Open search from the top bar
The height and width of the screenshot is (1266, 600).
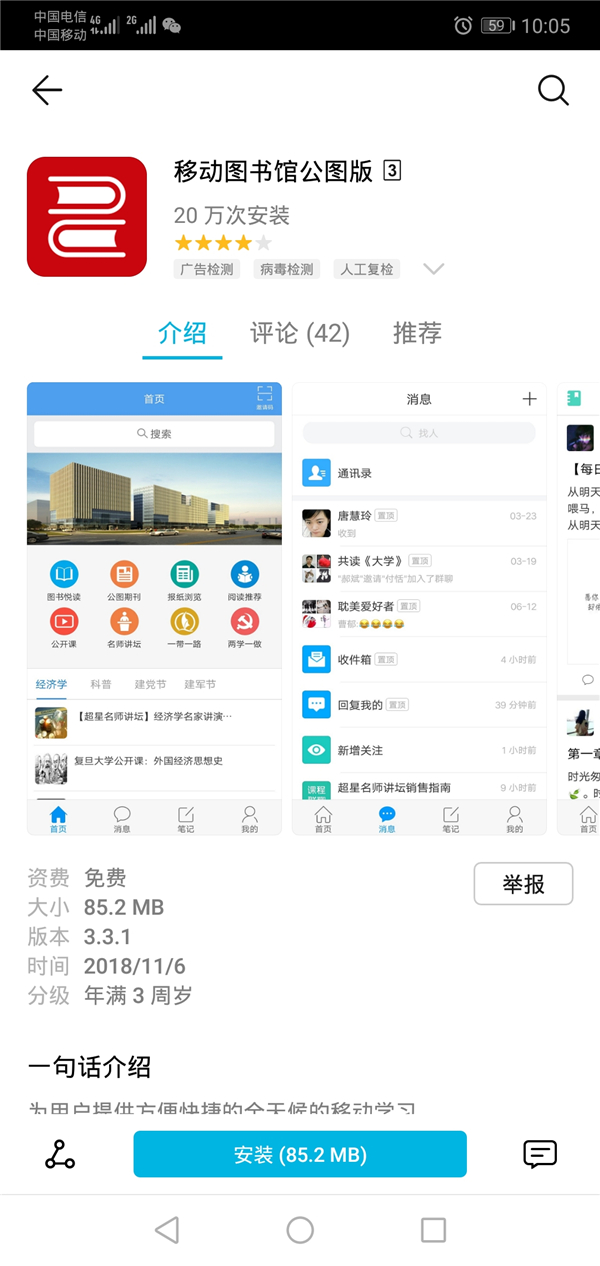pyautogui.click(x=553, y=91)
